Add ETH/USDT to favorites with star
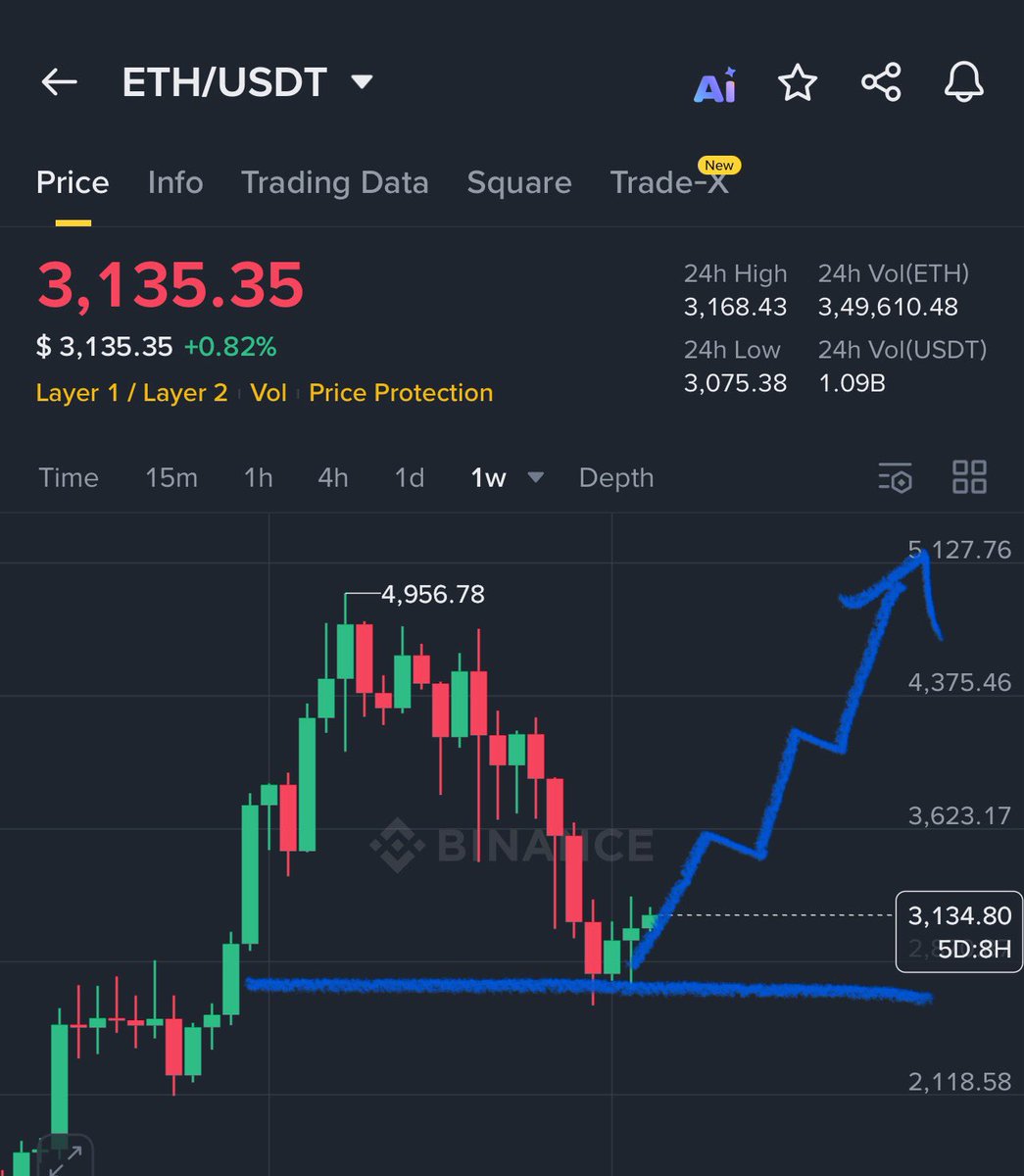The image size is (1024, 1176). 797,83
